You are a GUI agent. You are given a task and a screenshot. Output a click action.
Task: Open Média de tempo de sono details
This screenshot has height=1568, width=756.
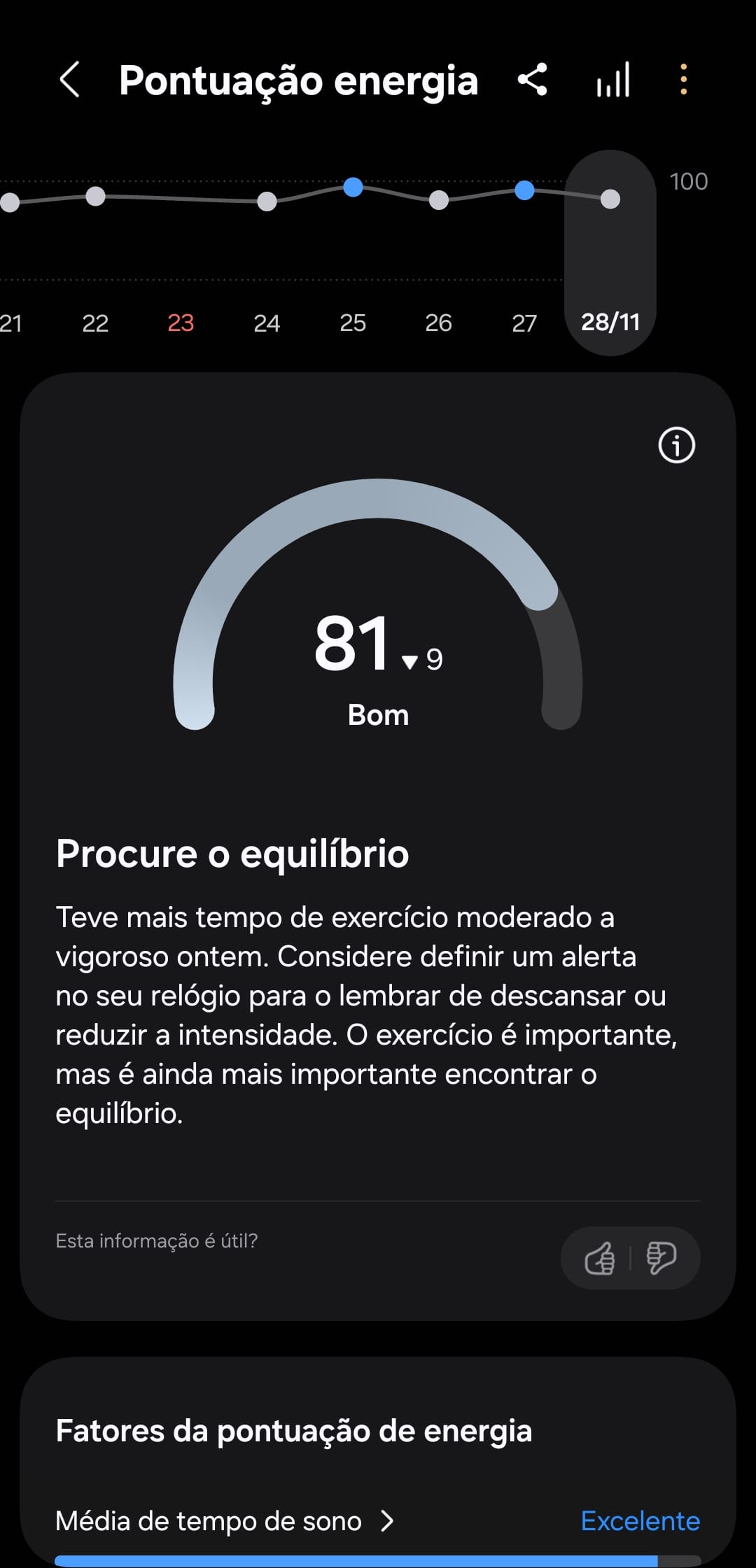click(x=224, y=1520)
